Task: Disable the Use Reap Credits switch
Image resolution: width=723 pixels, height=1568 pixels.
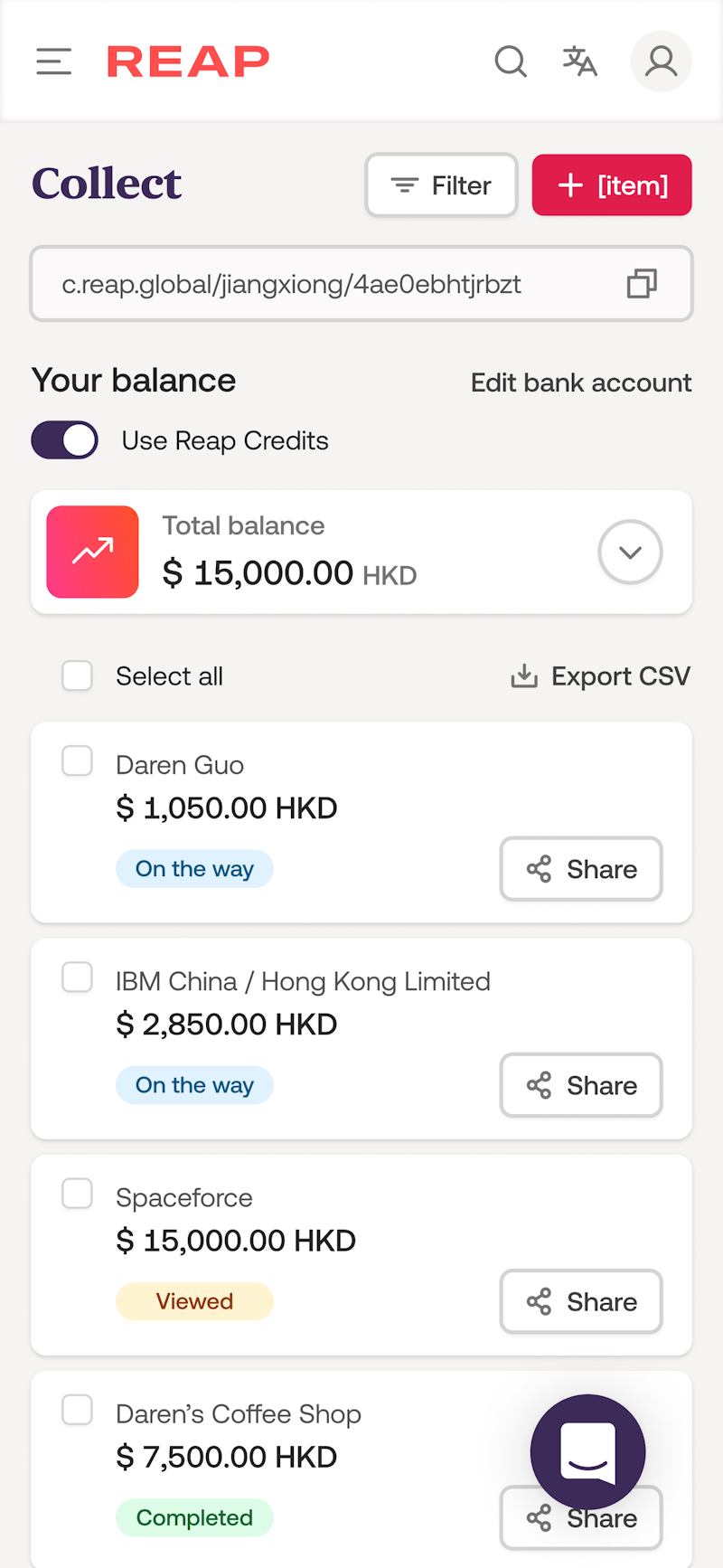Action: (65, 440)
